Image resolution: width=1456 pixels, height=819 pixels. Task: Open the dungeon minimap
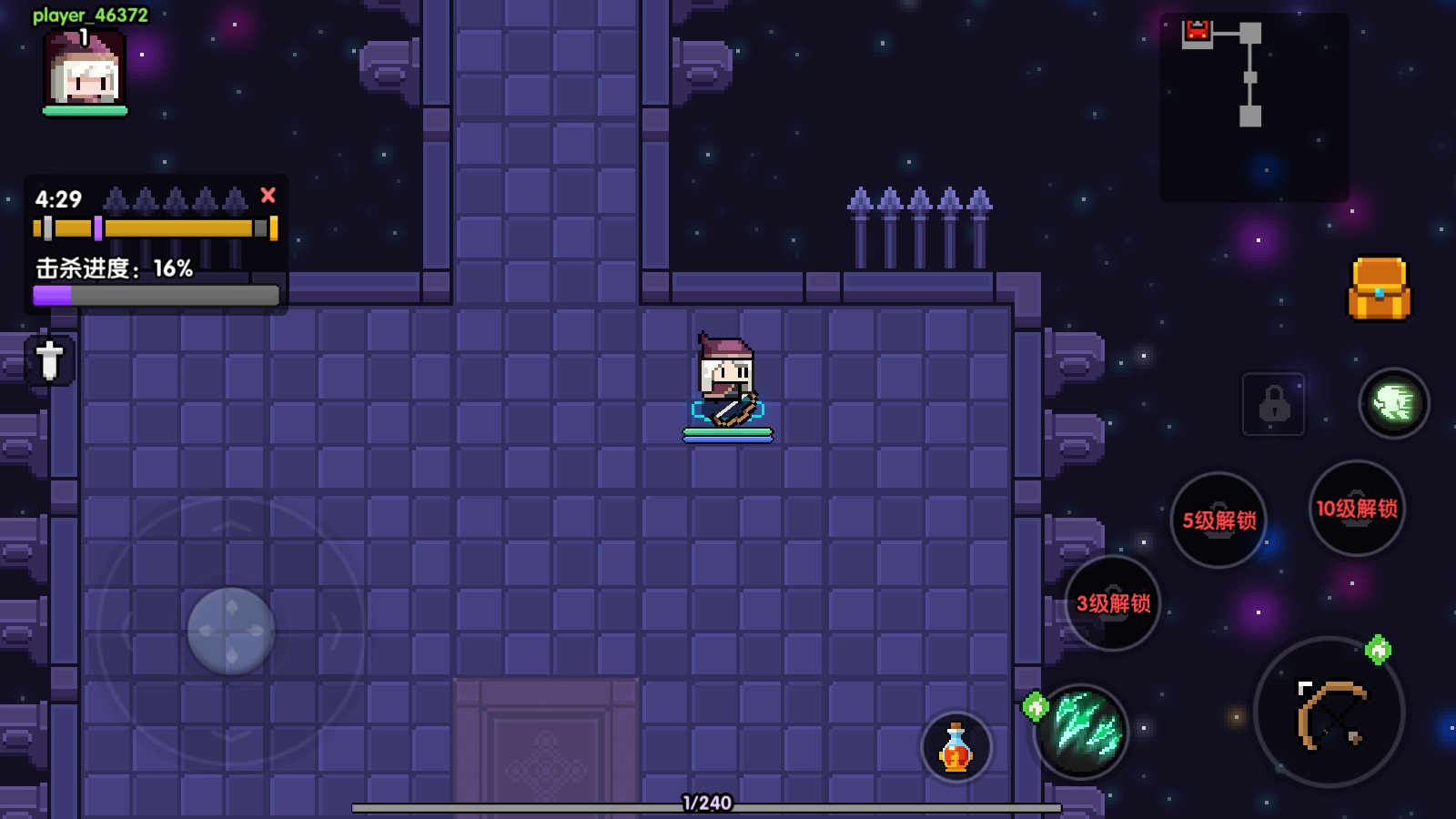point(1253,106)
